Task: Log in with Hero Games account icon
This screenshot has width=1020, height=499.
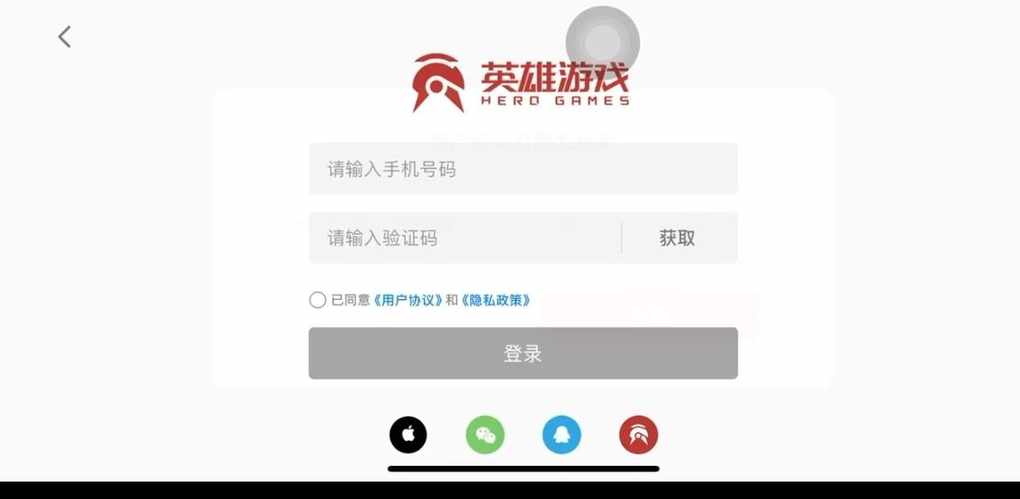Action: coord(638,434)
